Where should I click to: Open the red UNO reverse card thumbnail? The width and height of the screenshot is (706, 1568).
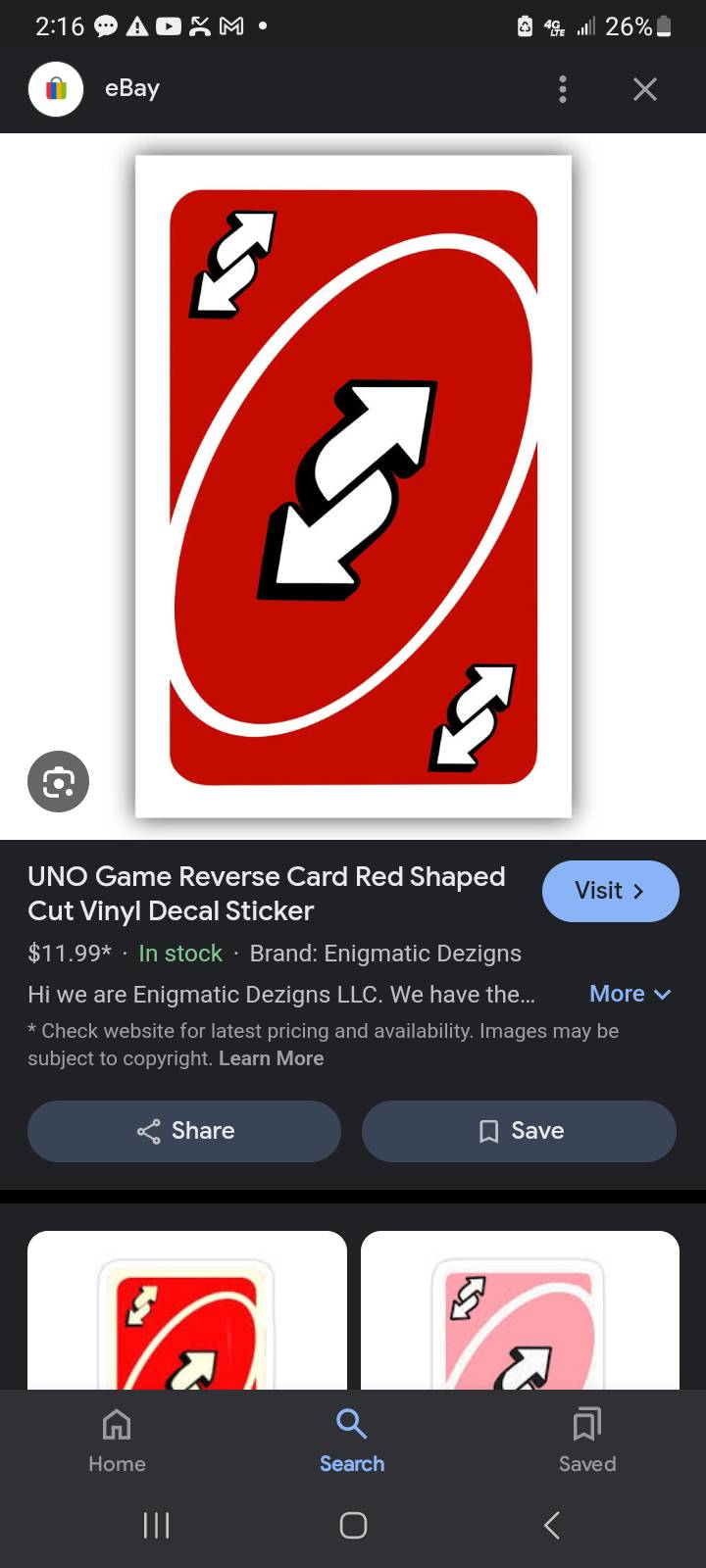pos(186,1313)
